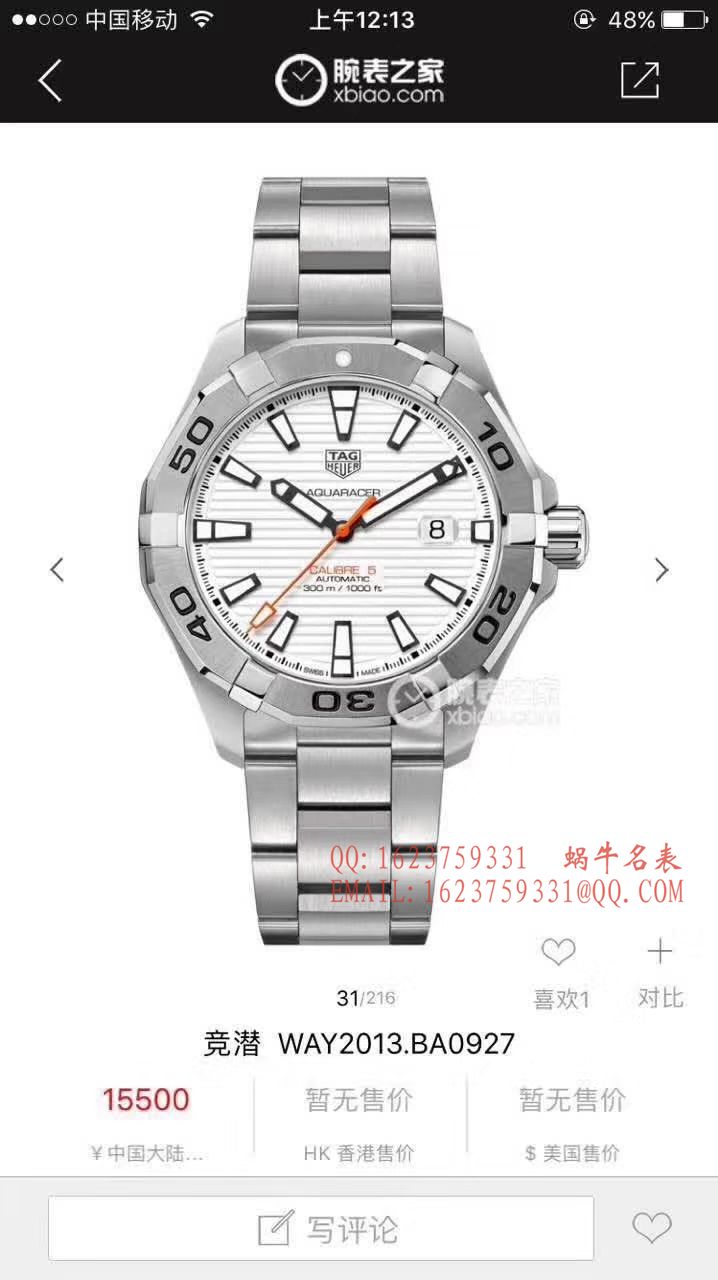Show the next watch image
Viewport: 718px width, 1280px height.
coord(661,570)
